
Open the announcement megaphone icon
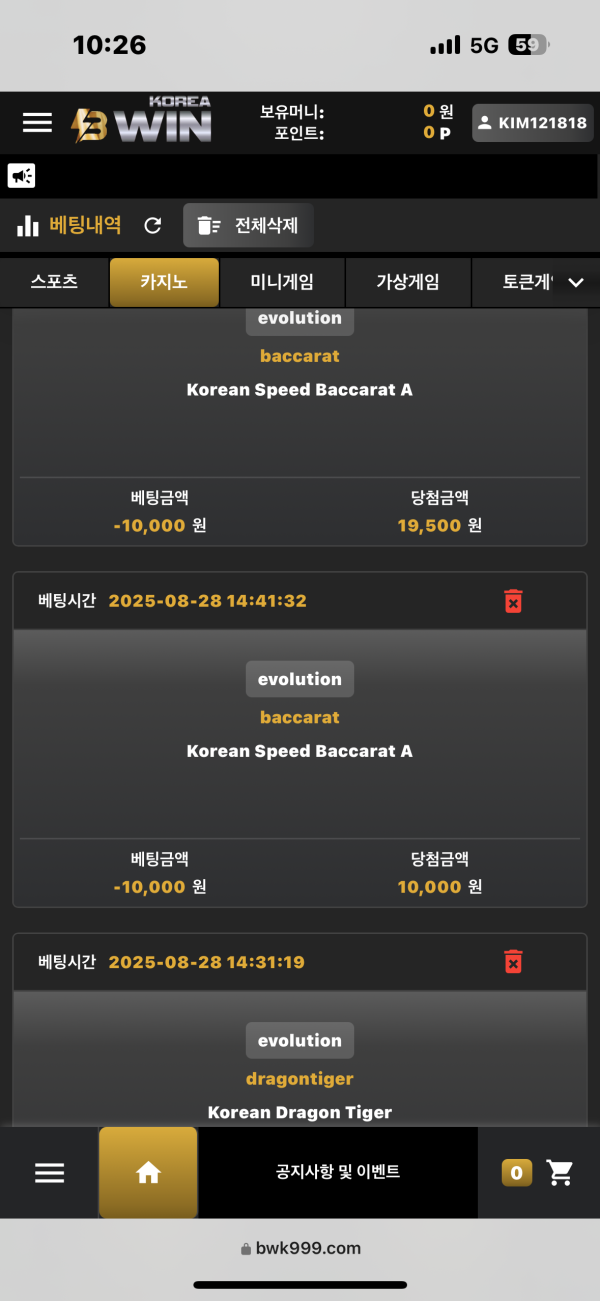click(22, 176)
